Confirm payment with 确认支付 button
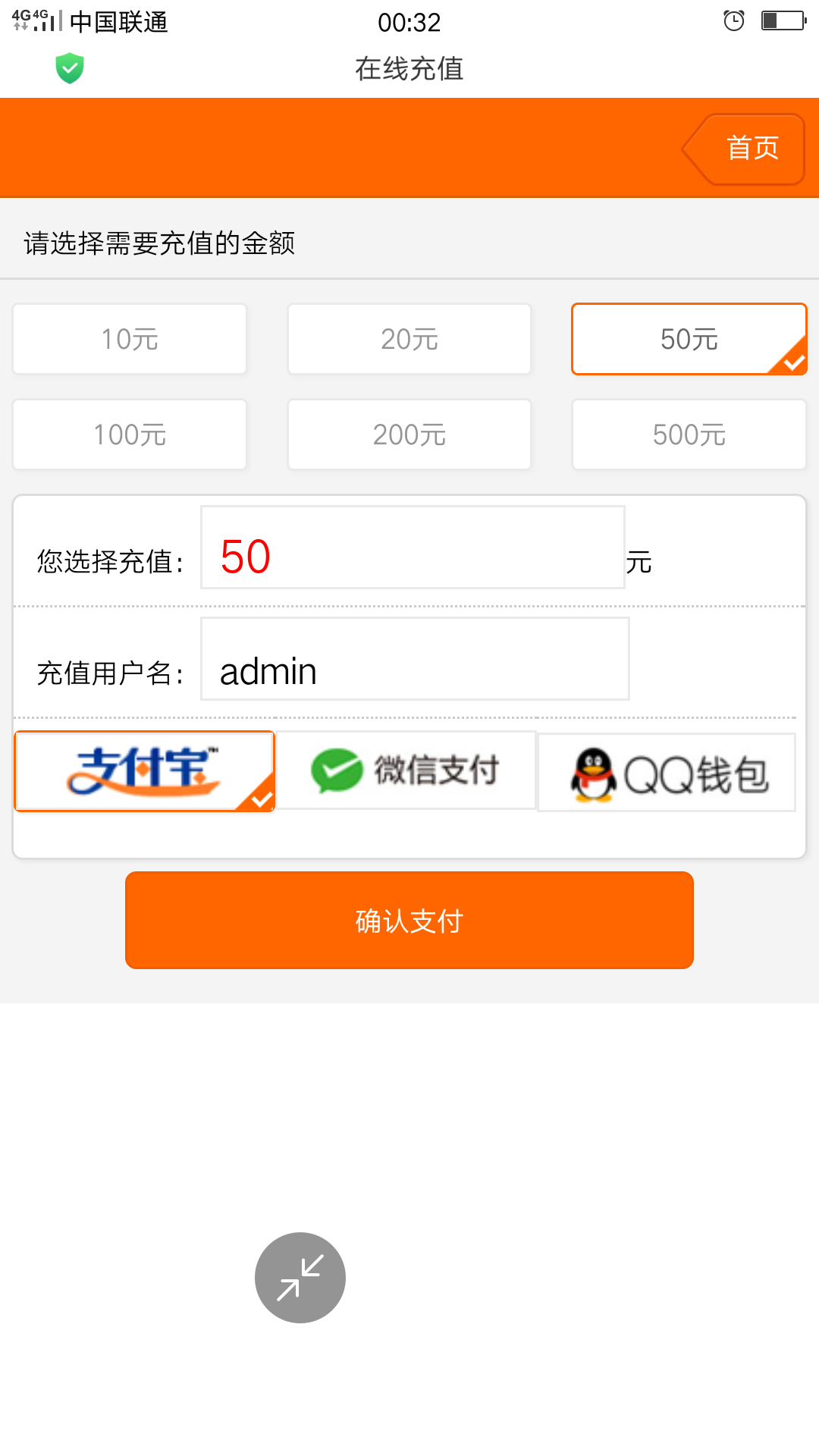The height and width of the screenshot is (1456, 819). point(409,920)
